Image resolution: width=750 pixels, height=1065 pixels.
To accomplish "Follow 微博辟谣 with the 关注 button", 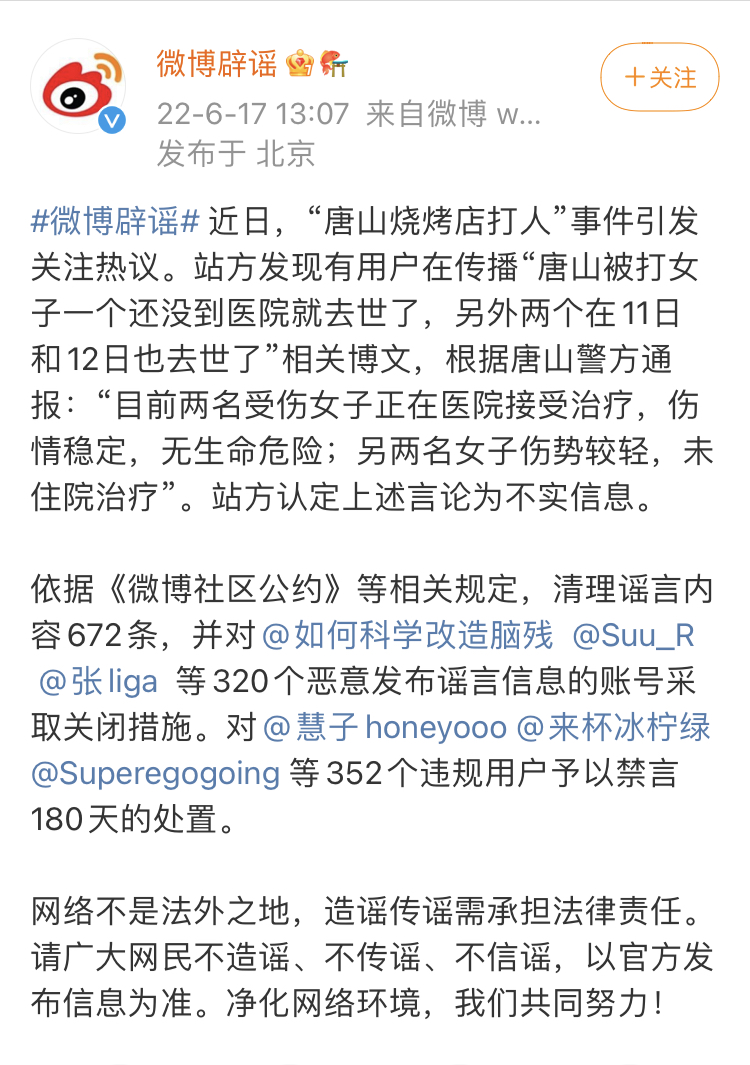I will coord(659,77).
